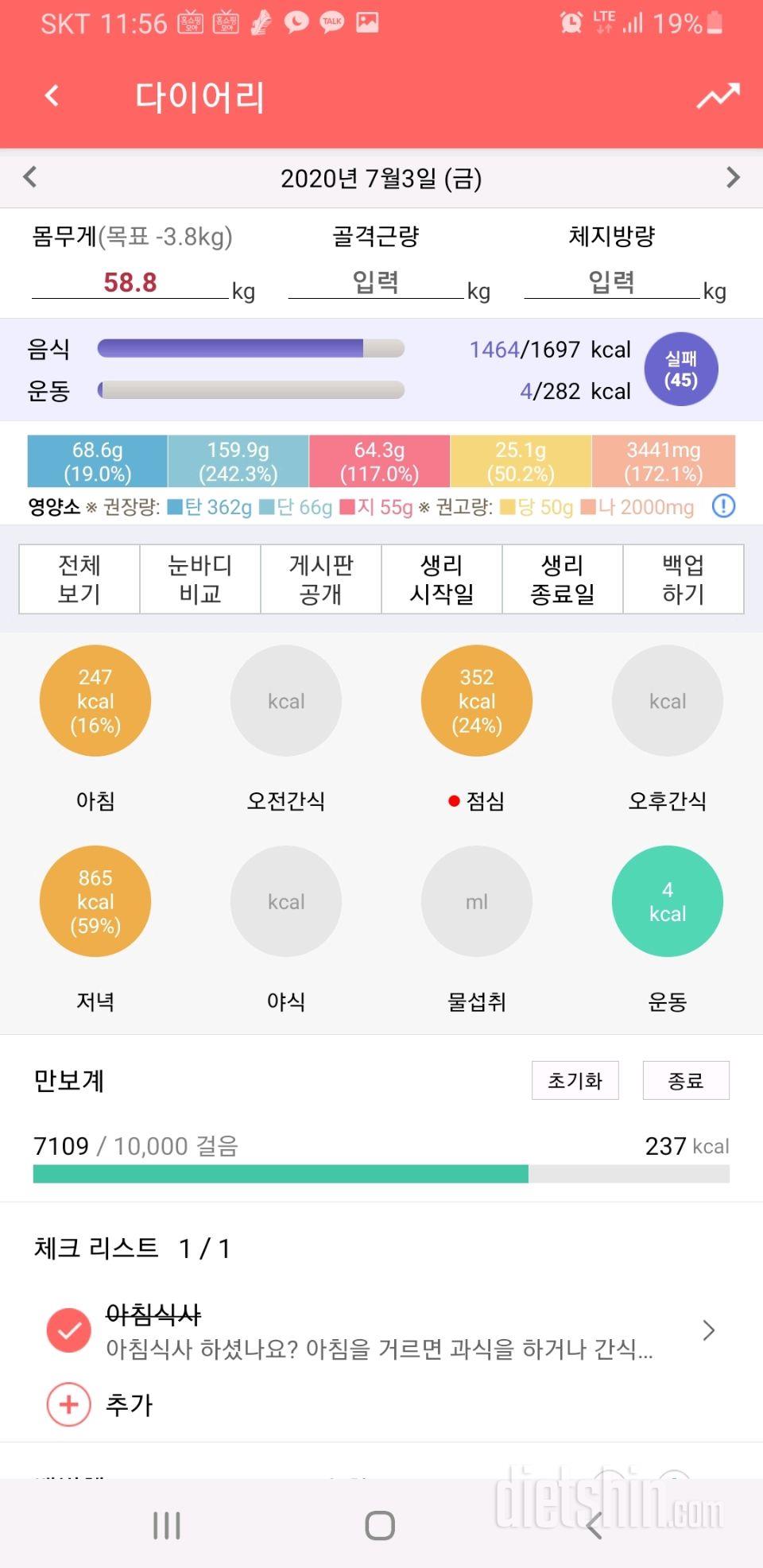763x1568 pixels.
Task: Open 운동 circle with 4 kcal
Action: pos(668,901)
